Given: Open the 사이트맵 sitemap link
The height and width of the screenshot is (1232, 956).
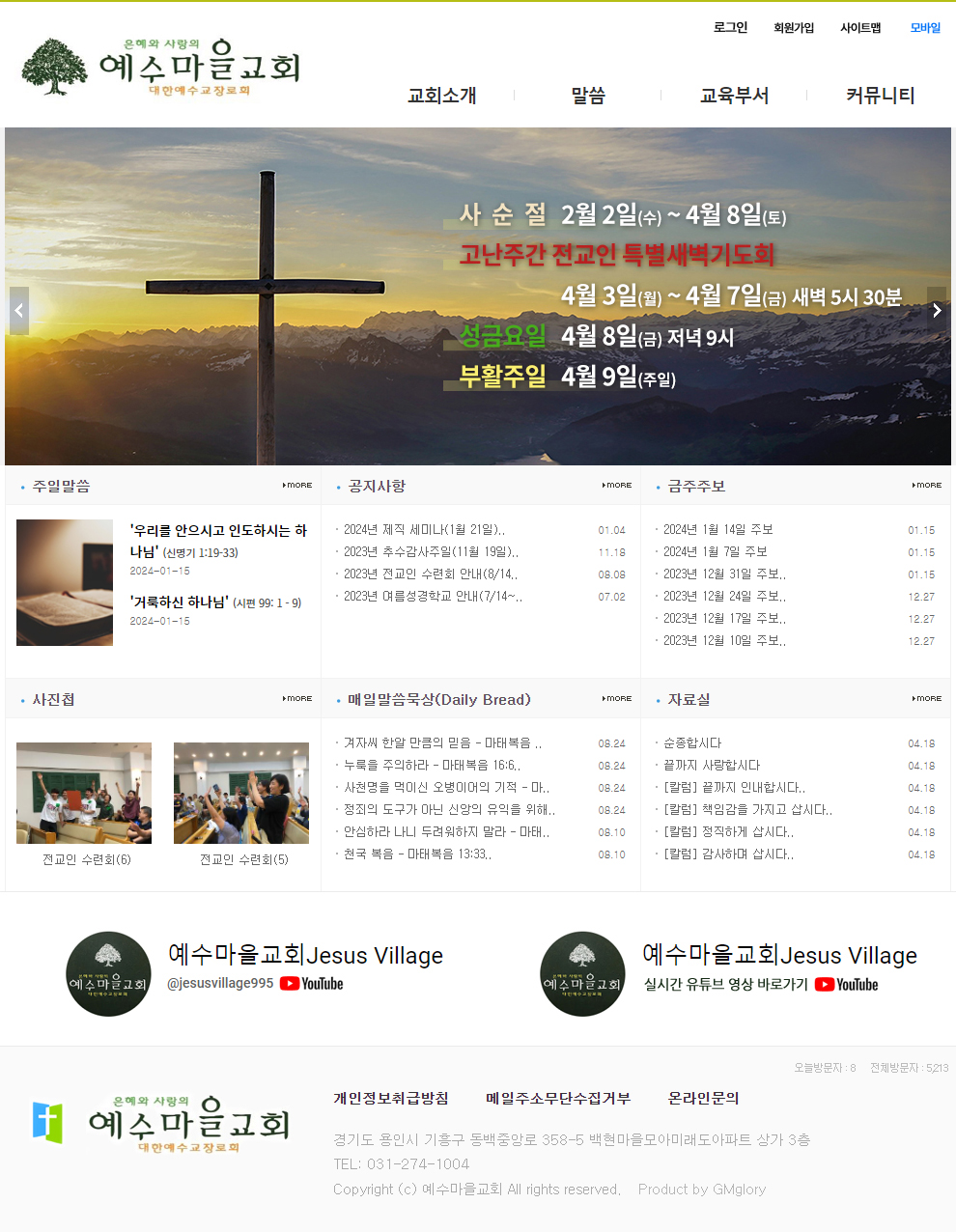Looking at the screenshot, I should [859, 28].
